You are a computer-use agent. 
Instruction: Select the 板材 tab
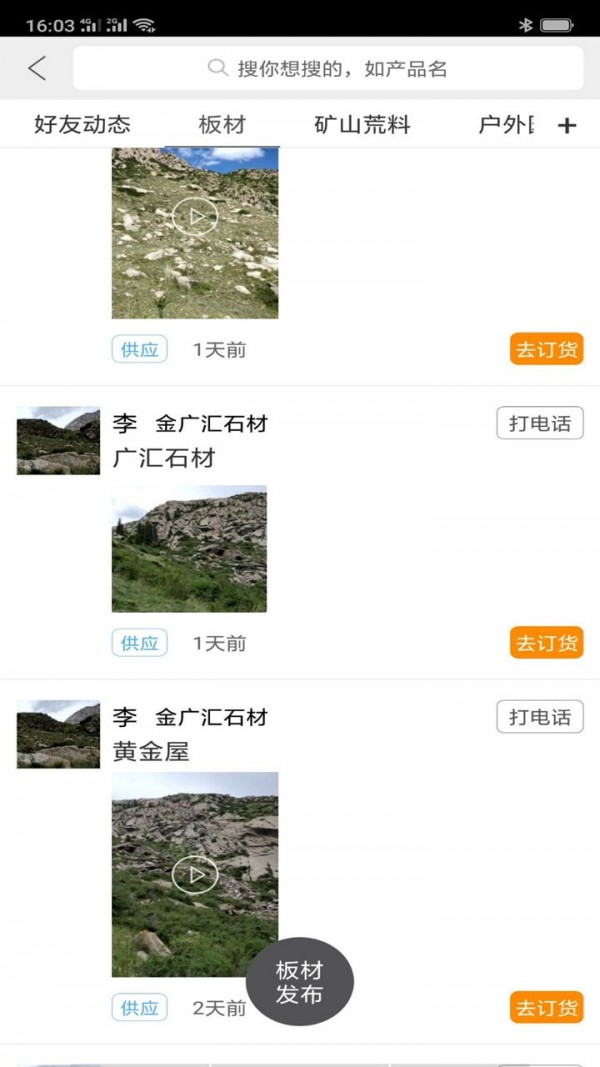(x=222, y=125)
